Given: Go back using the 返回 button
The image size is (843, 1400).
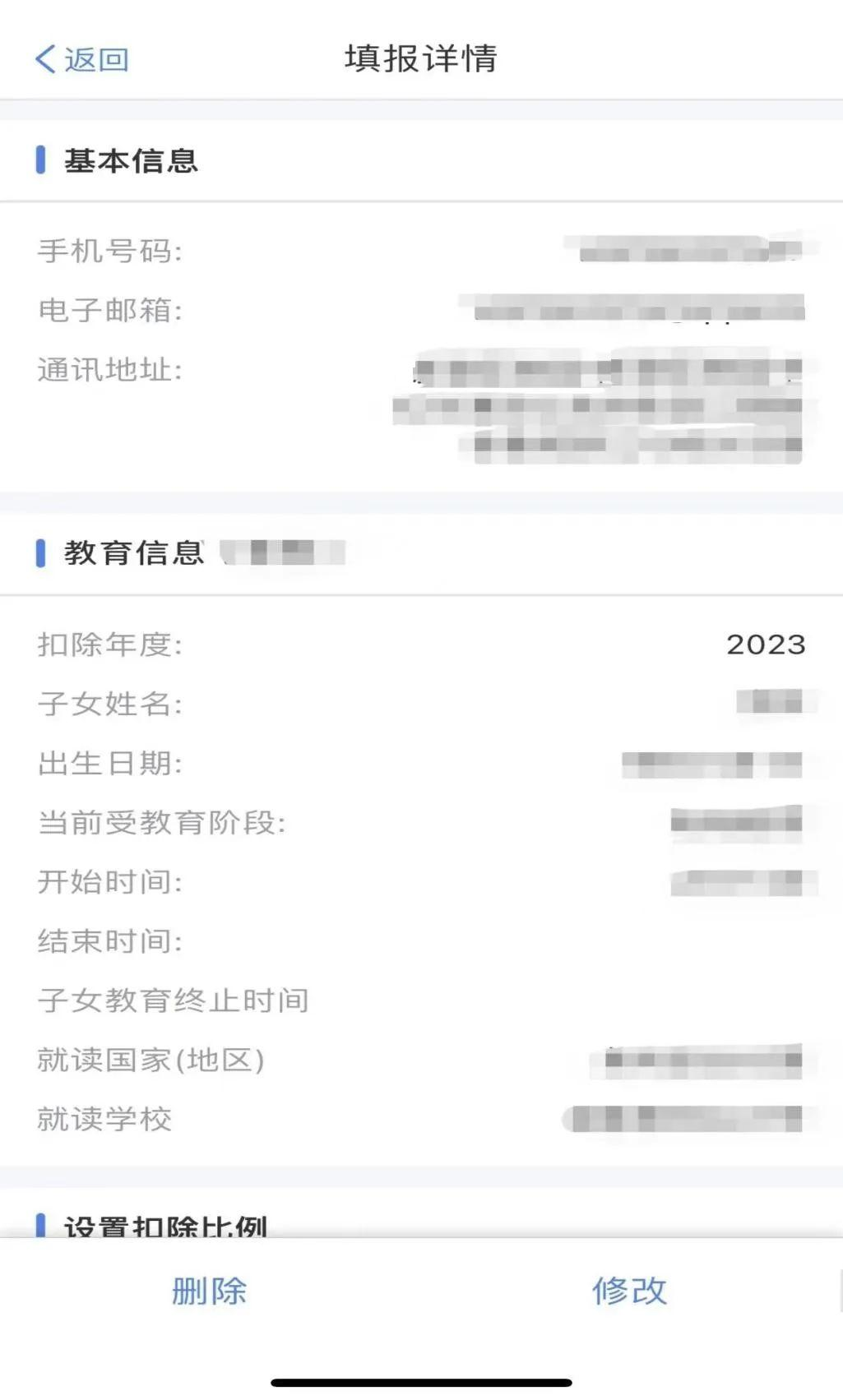Looking at the screenshot, I should click(81, 59).
